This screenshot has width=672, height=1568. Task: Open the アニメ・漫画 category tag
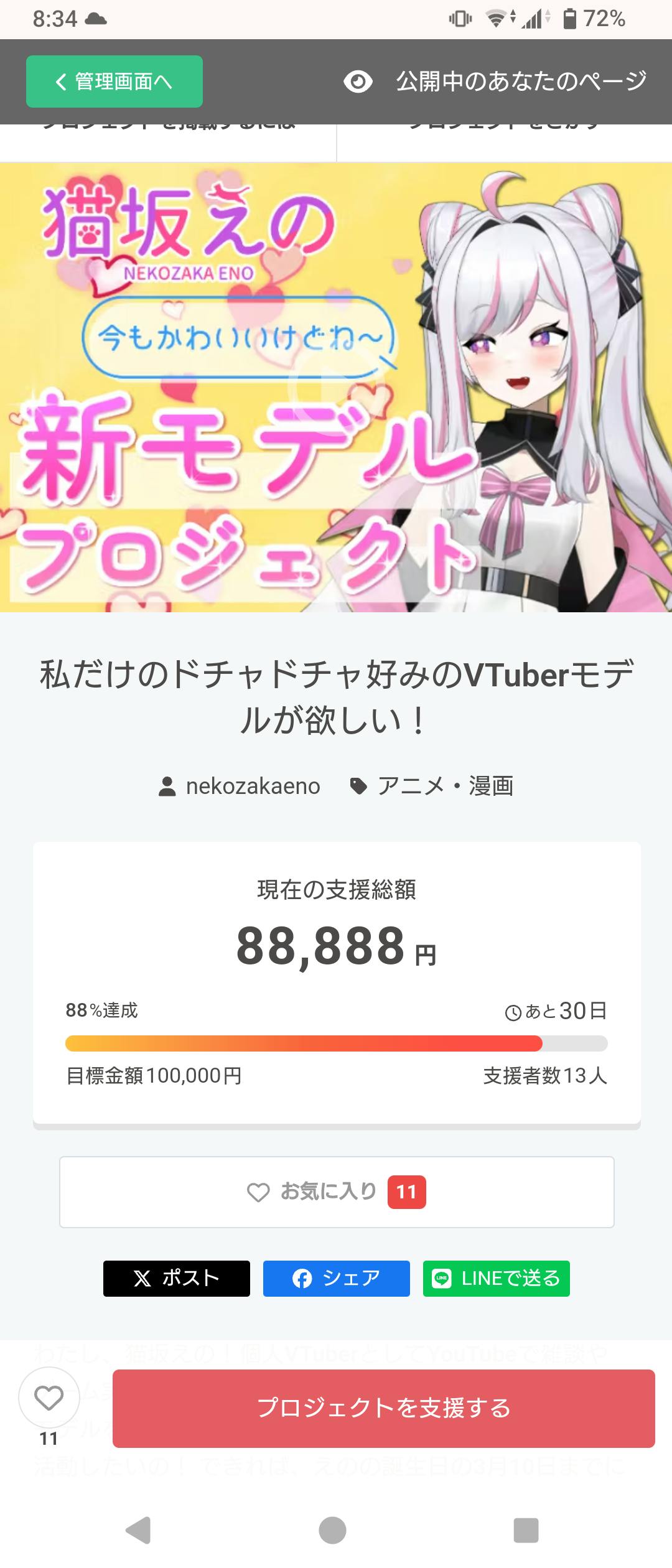pos(445,786)
